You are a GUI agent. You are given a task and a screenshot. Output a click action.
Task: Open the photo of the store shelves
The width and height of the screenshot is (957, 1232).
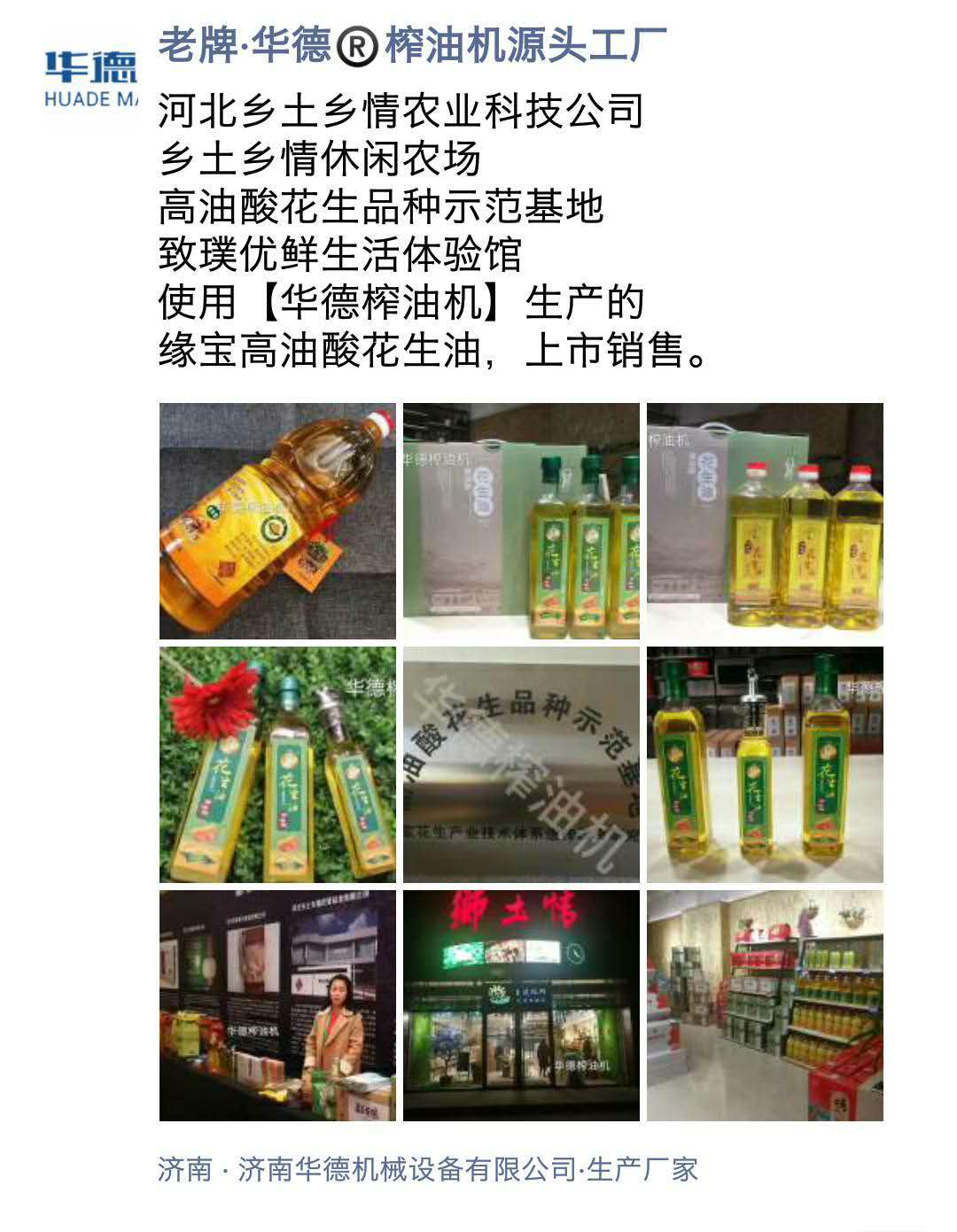(765, 1005)
